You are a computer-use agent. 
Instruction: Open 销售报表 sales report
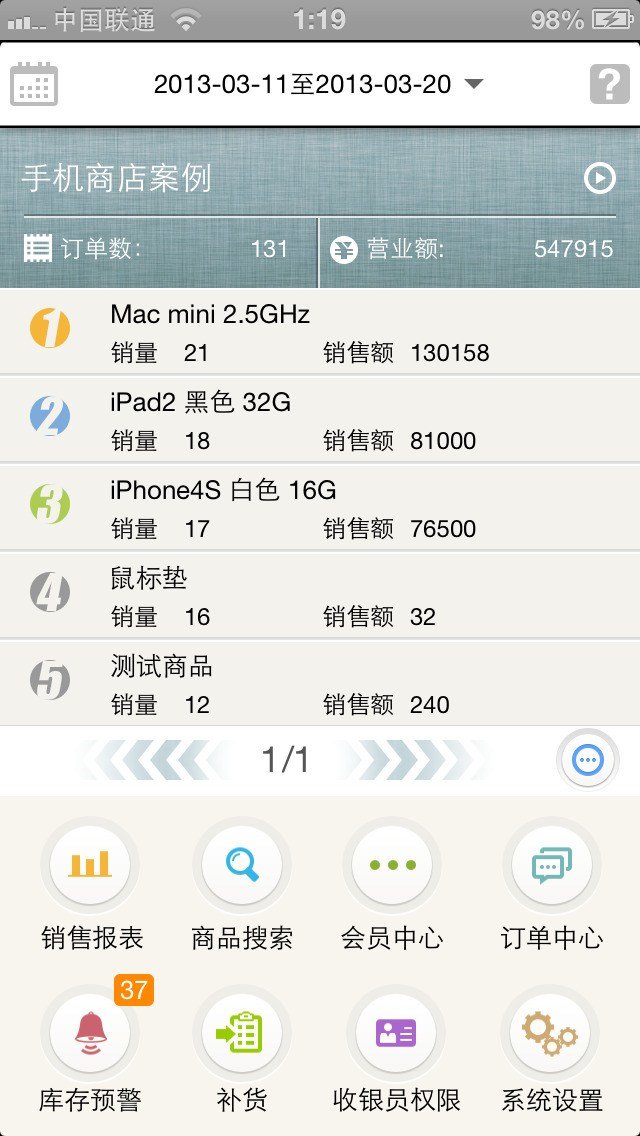coord(90,866)
